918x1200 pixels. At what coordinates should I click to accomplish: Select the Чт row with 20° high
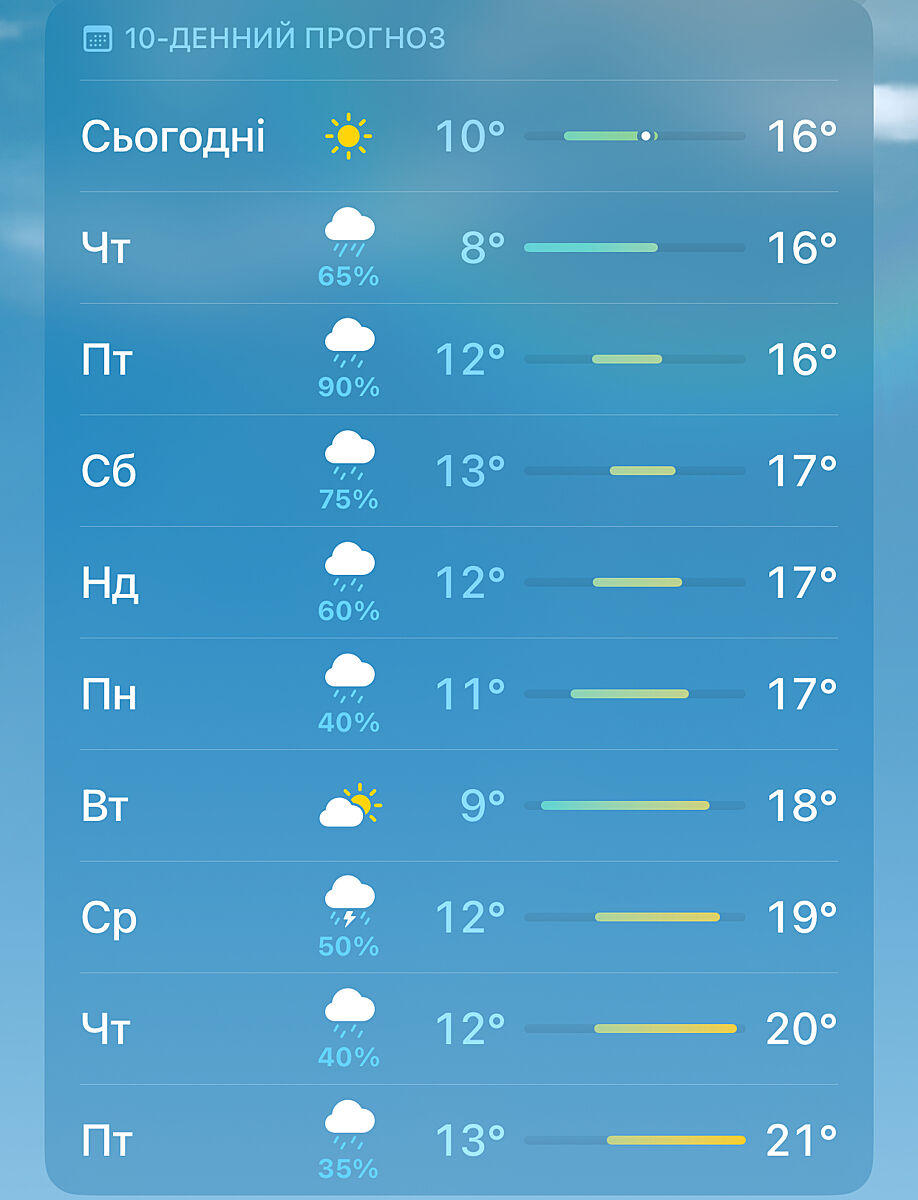pos(458,1028)
